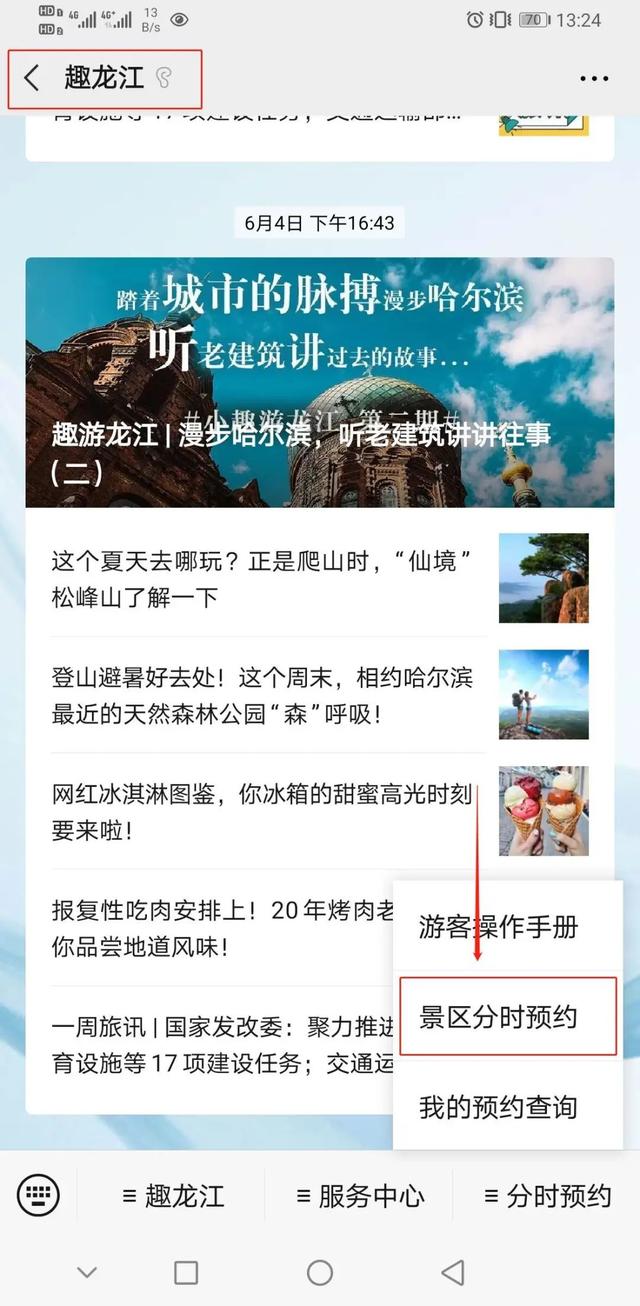Open article 网红冰淇淋图鉴
Image resolution: width=640 pixels, height=1306 pixels.
(x=262, y=811)
